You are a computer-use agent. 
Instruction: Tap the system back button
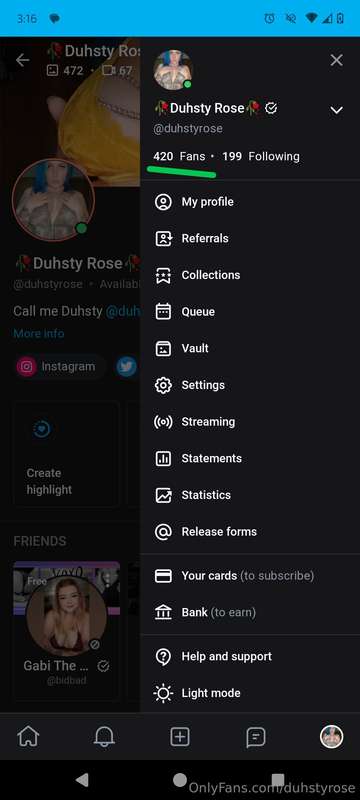tap(82, 780)
